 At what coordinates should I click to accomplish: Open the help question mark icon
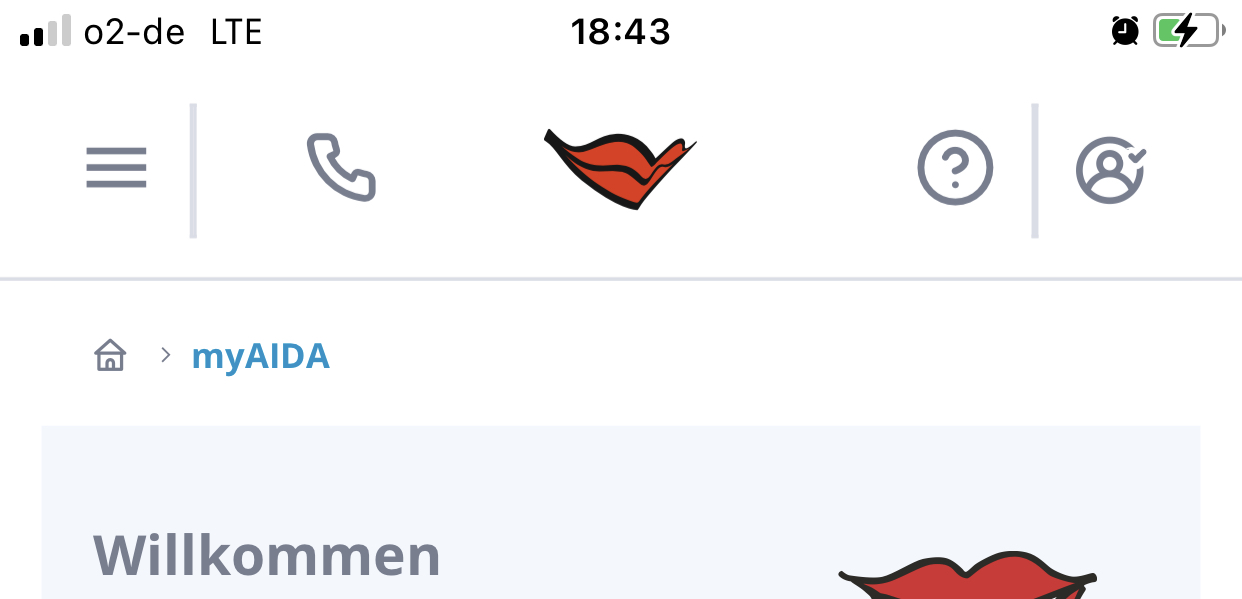click(955, 168)
